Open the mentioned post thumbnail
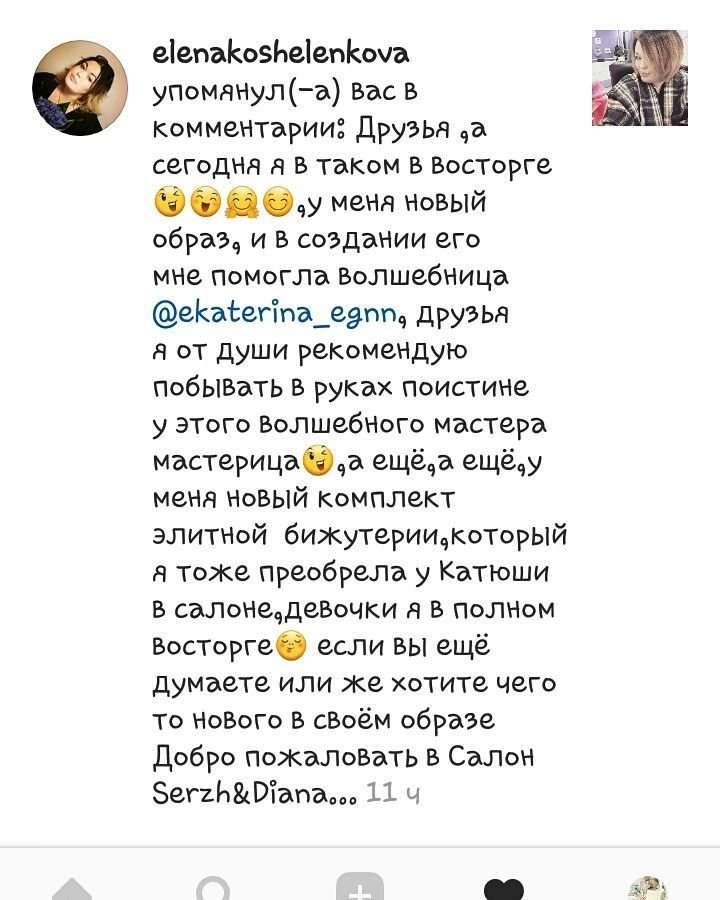720x900 pixels. tap(639, 78)
